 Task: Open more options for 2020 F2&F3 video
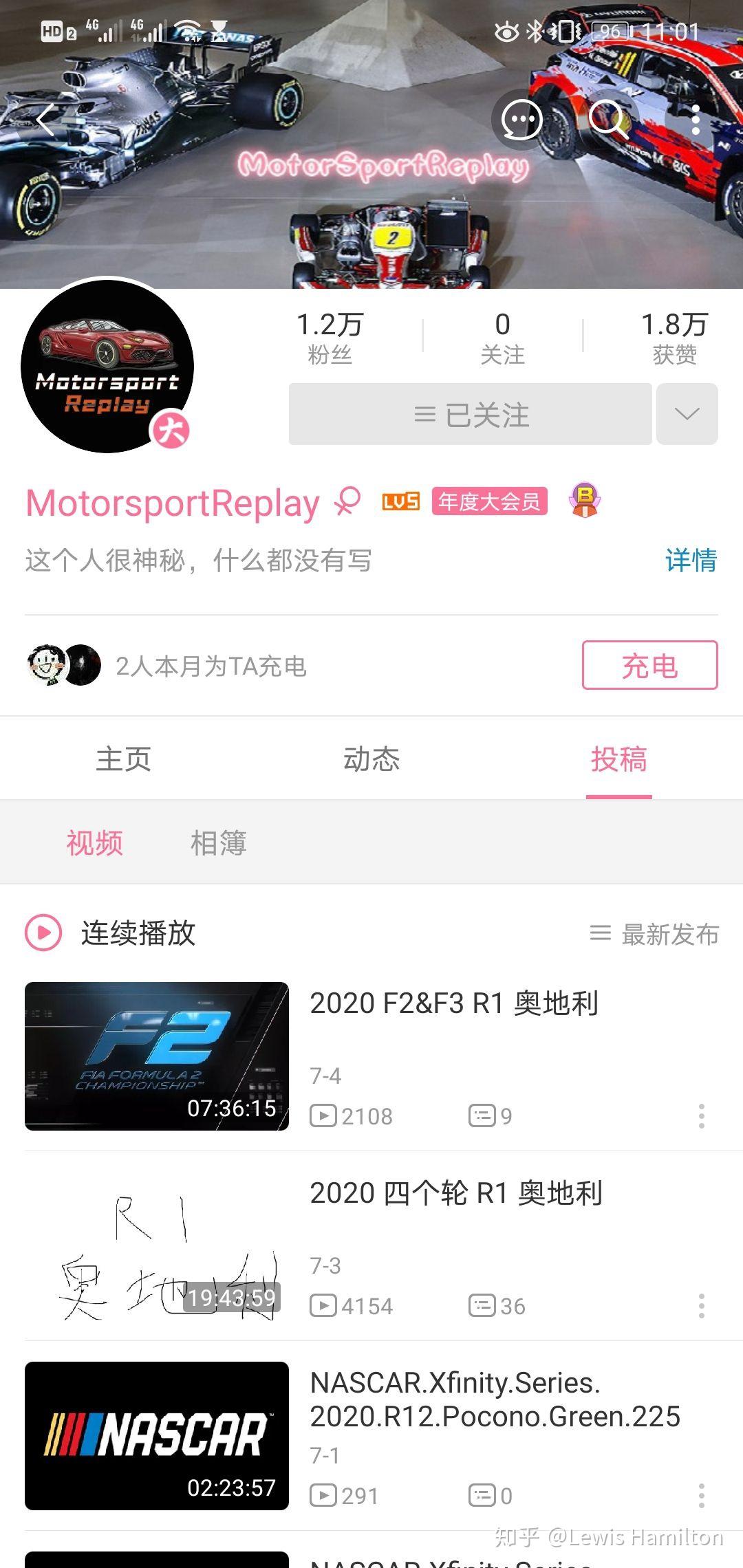point(701,1116)
